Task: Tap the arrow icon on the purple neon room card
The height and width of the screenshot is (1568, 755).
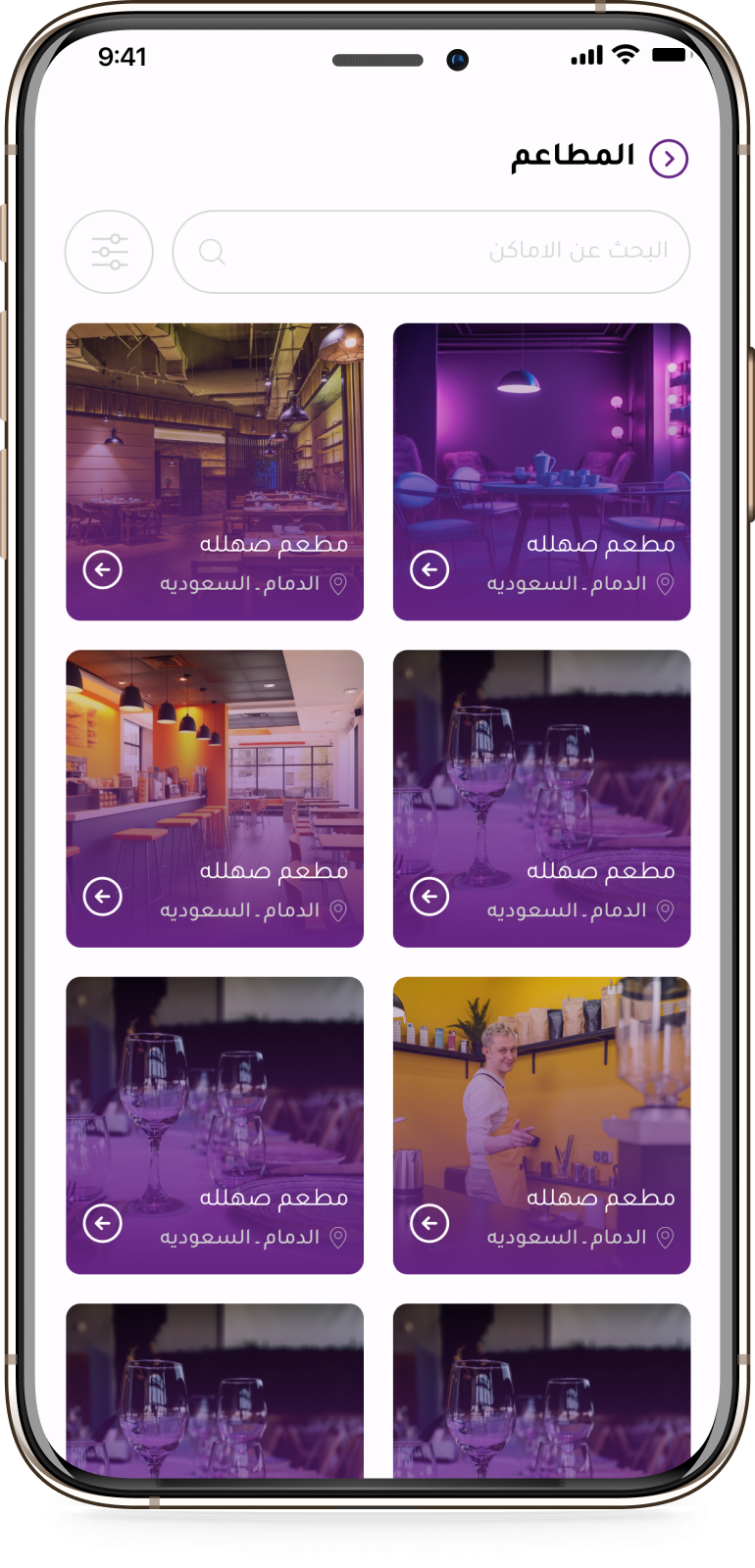Action: coord(429,569)
